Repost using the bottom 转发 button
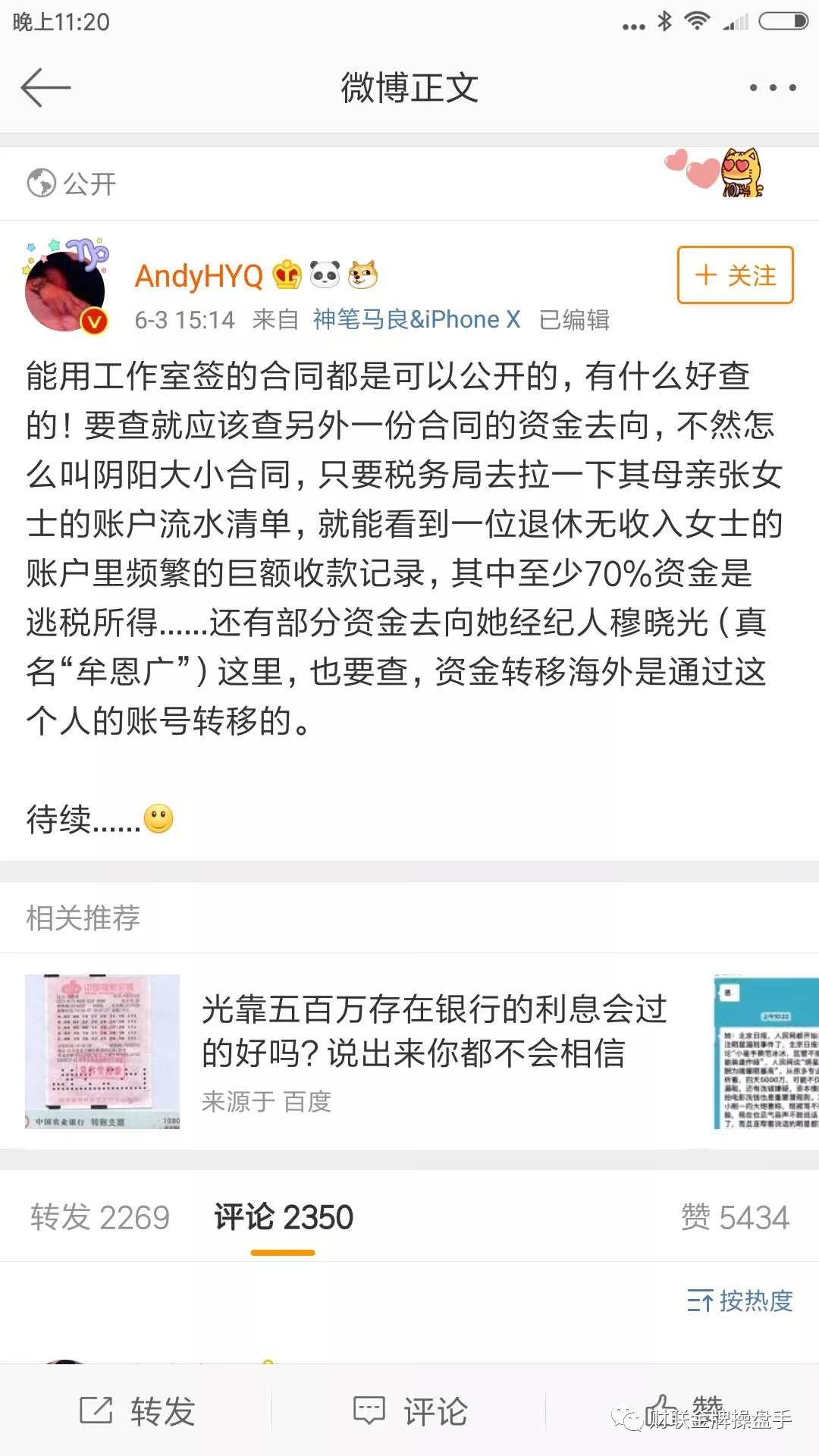 click(x=138, y=1411)
